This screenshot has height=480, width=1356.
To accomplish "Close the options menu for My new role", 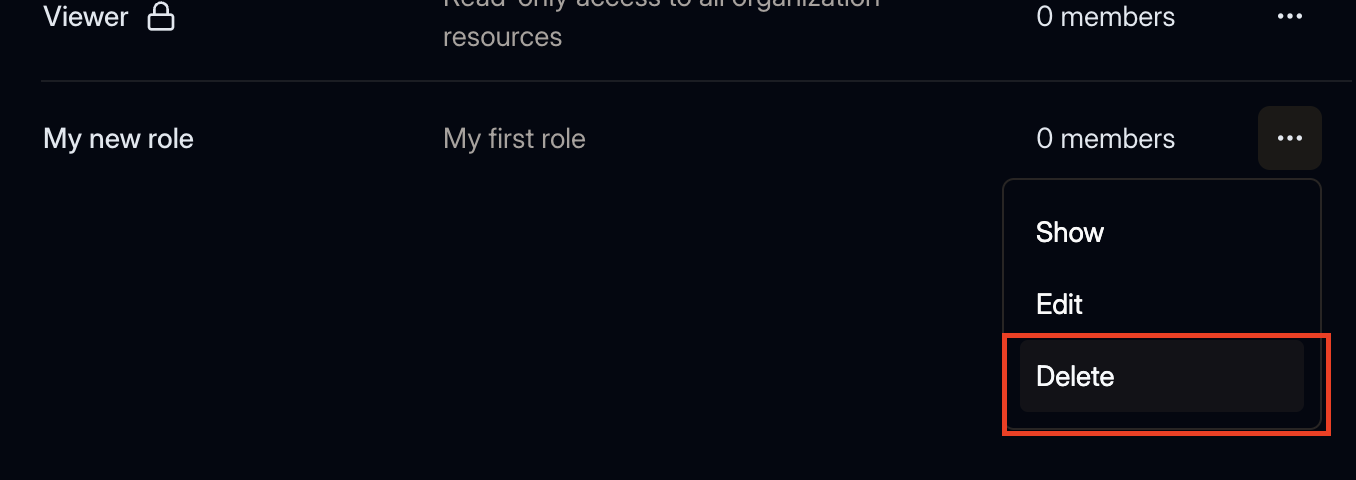I will click(x=1289, y=138).
